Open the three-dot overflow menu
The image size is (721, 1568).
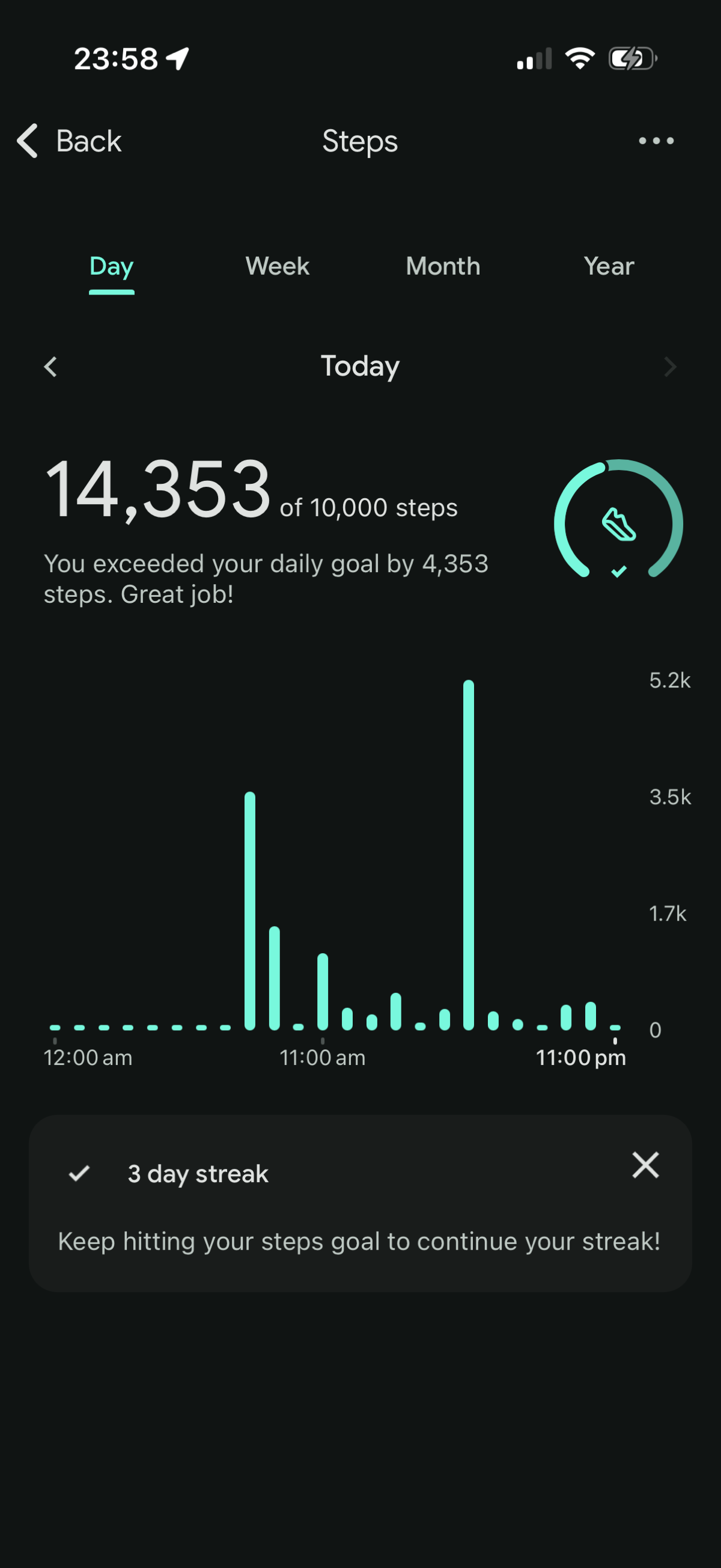pyautogui.click(x=656, y=141)
